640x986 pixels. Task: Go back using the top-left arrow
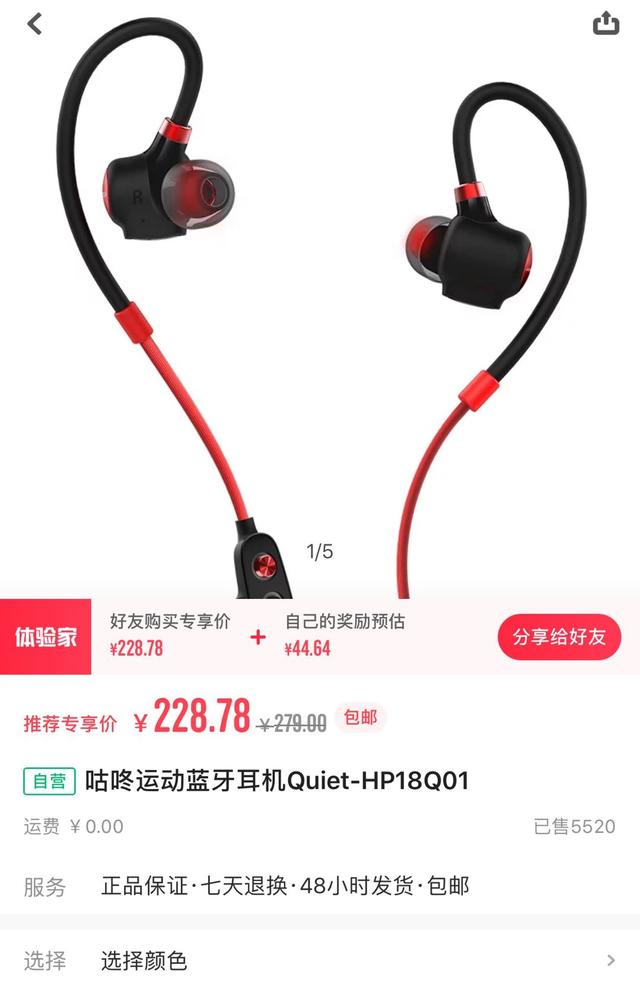pyautogui.click(x=35, y=24)
